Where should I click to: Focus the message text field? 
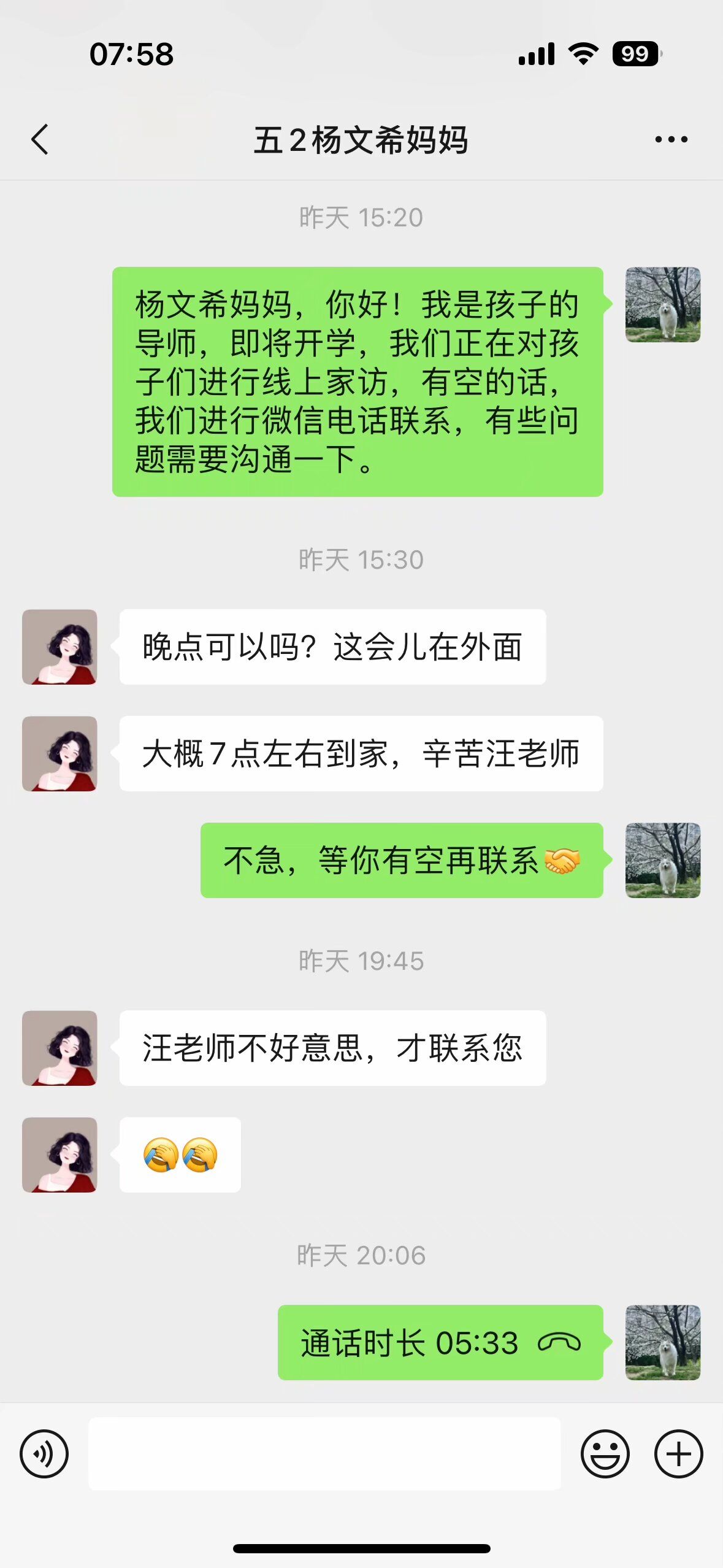click(x=324, y=1454)
